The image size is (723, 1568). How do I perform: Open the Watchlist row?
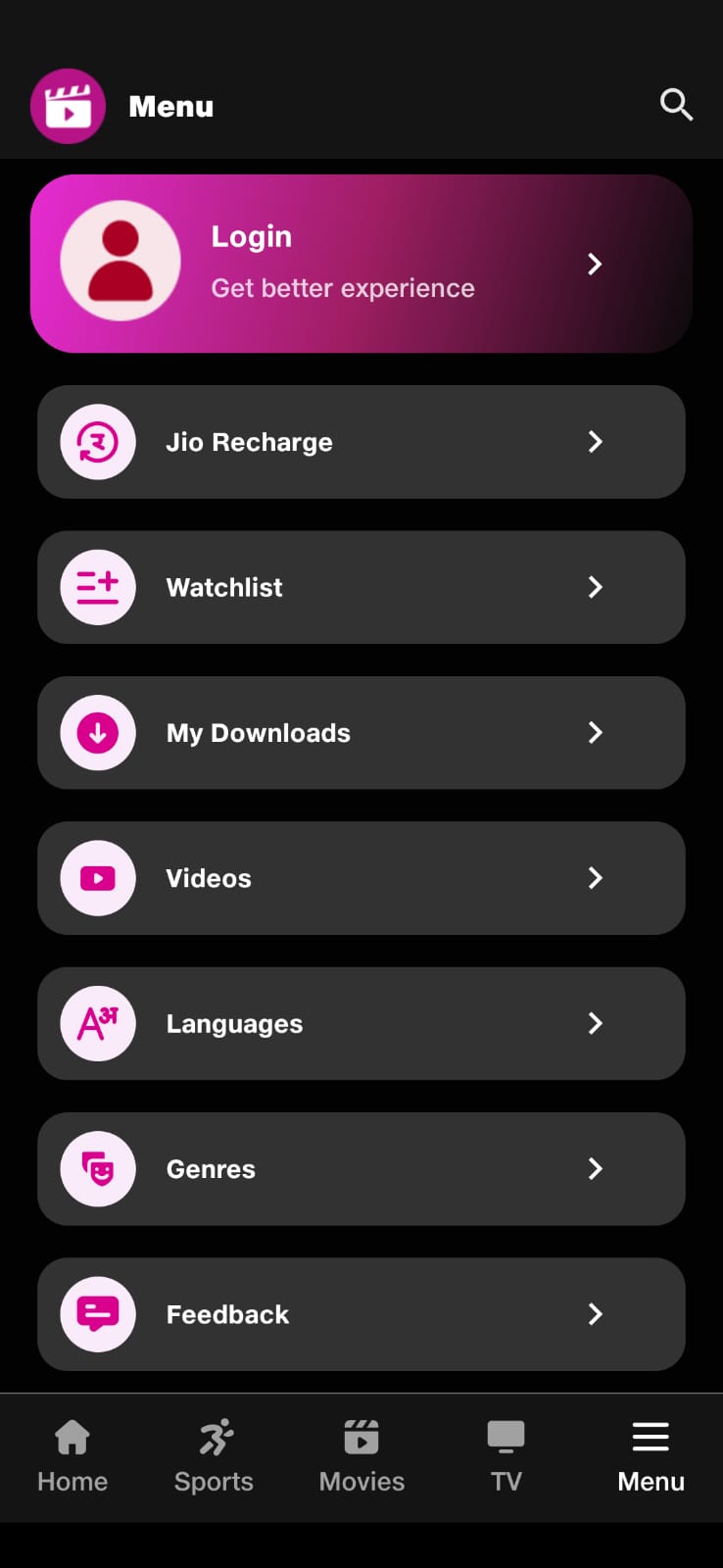point(361,587)
